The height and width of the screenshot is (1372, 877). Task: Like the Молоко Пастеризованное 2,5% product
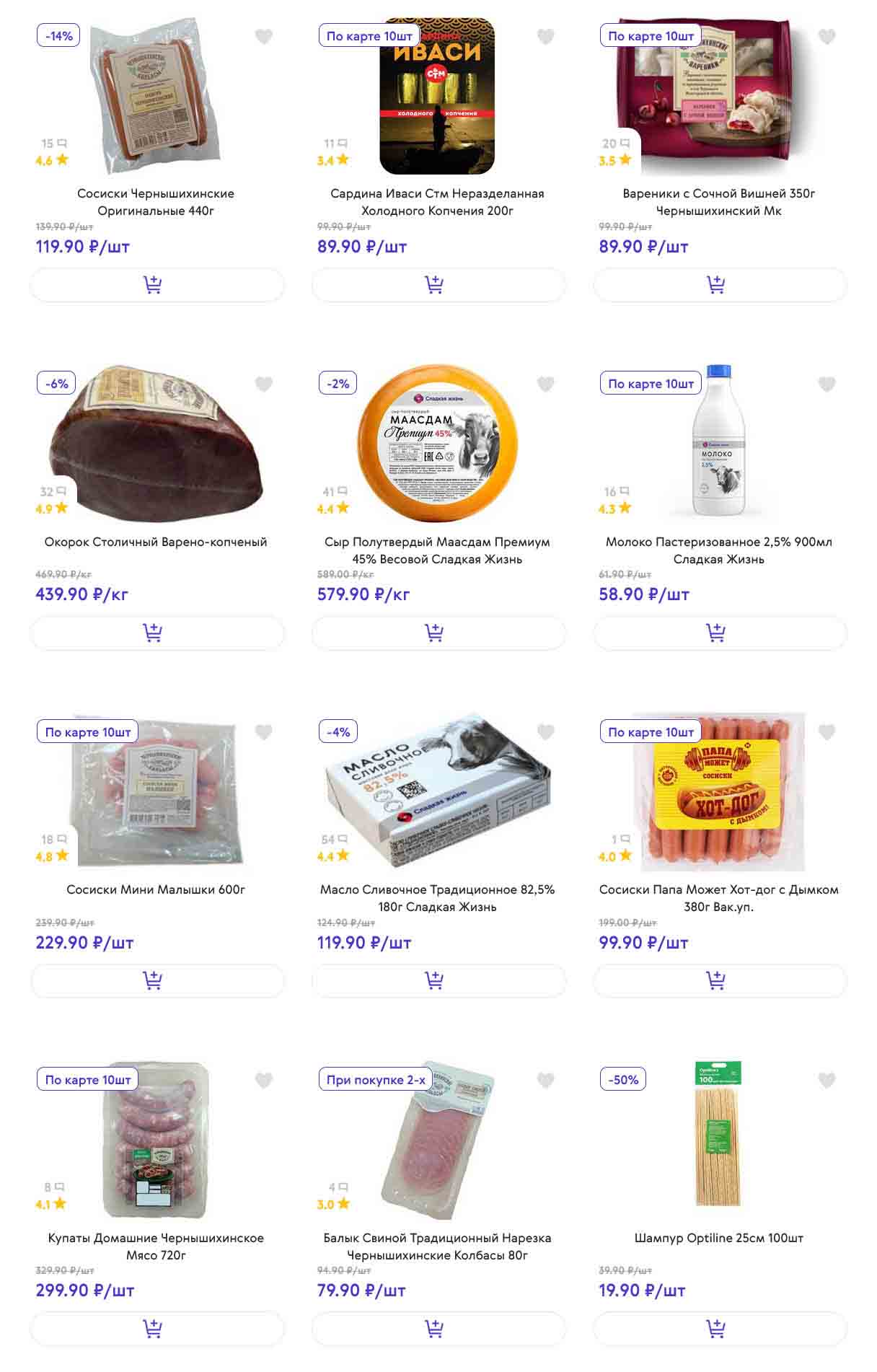point(827,384)
